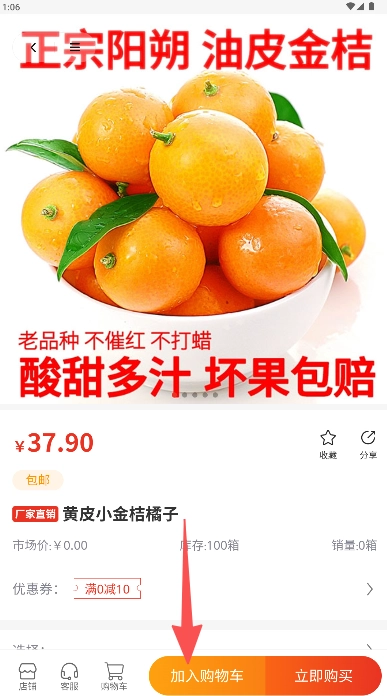Tap 加入购物车 to add the item
Viewport: 387px width, 696px height.
click(x=207, y=676)
